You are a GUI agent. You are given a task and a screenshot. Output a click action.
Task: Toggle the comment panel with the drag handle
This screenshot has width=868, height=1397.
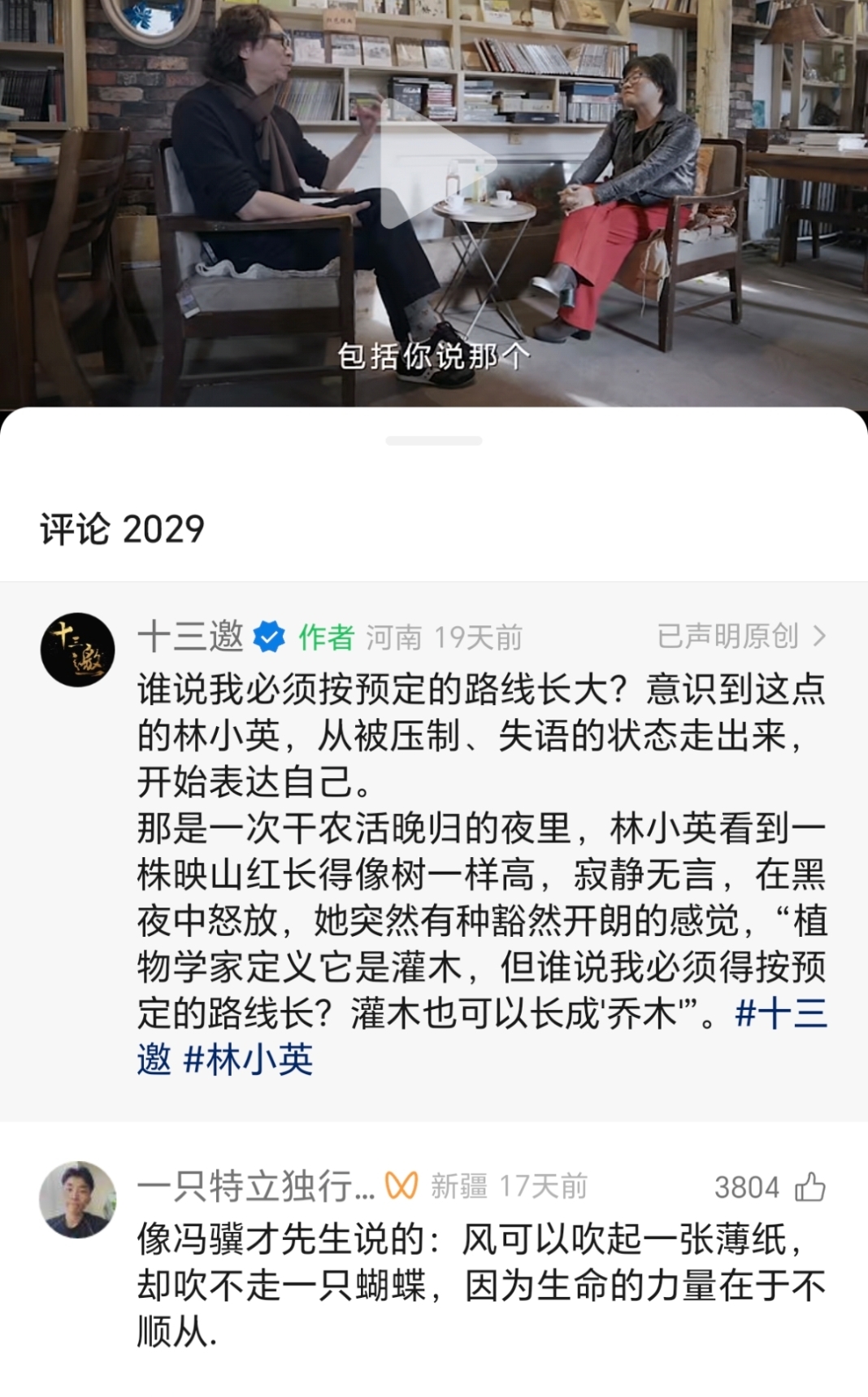434,439
